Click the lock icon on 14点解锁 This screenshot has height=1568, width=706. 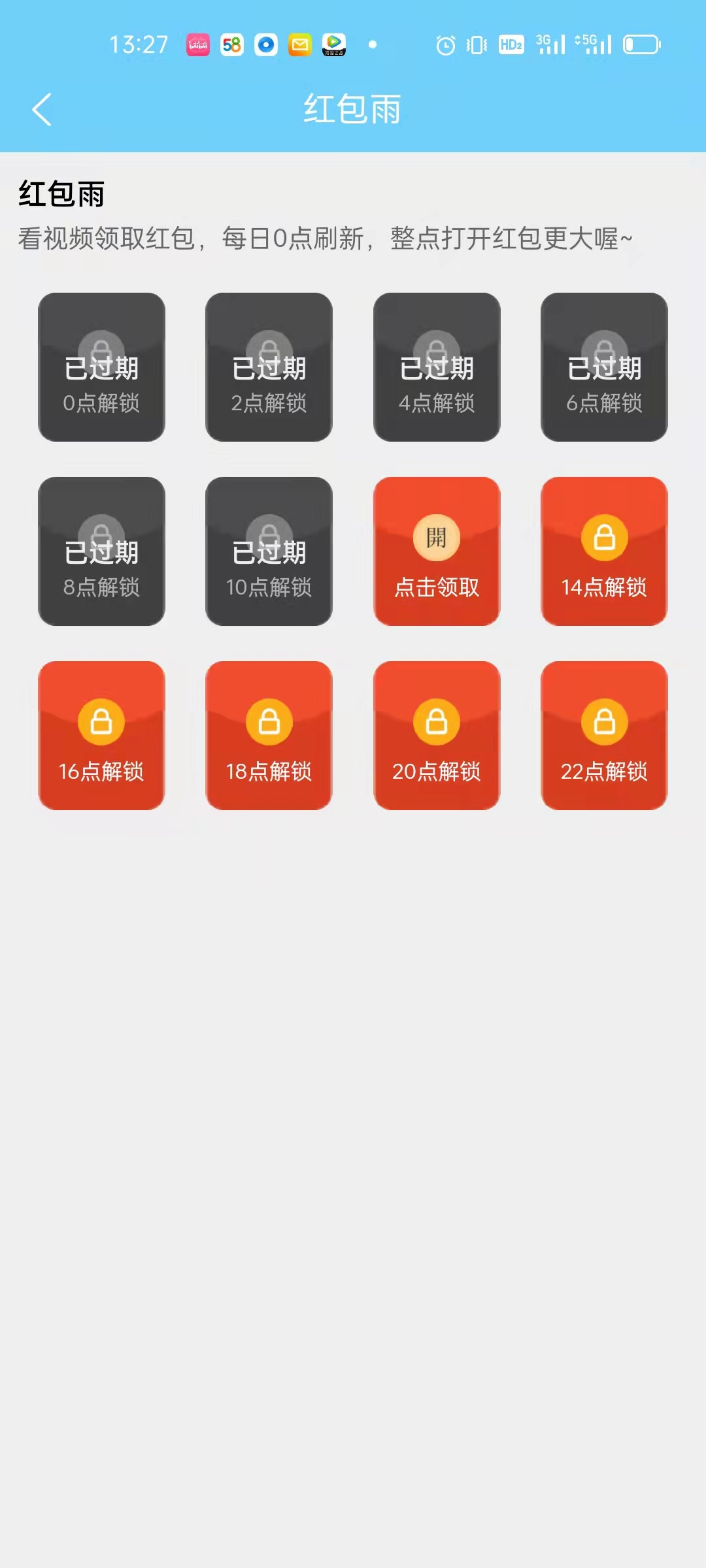click(603, 537)
